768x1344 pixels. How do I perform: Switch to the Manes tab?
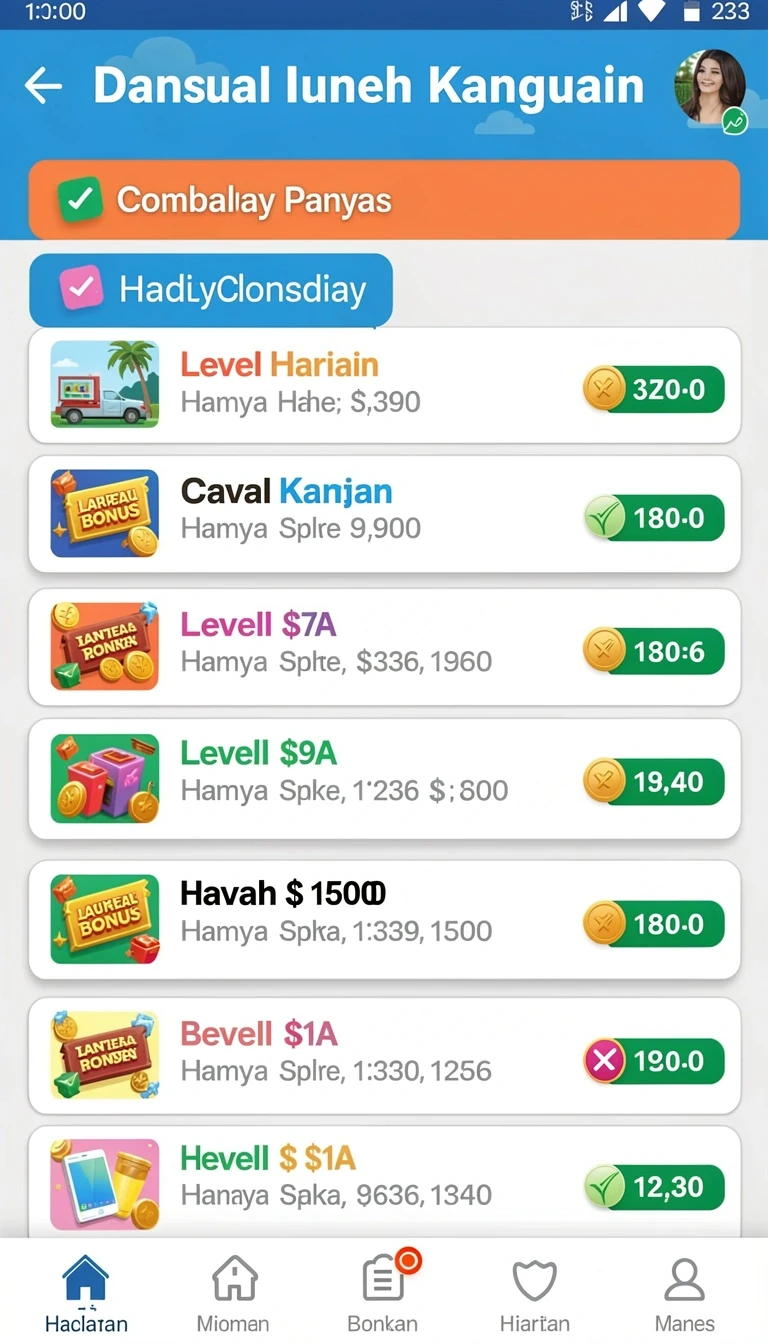[x=685, y=1292]
